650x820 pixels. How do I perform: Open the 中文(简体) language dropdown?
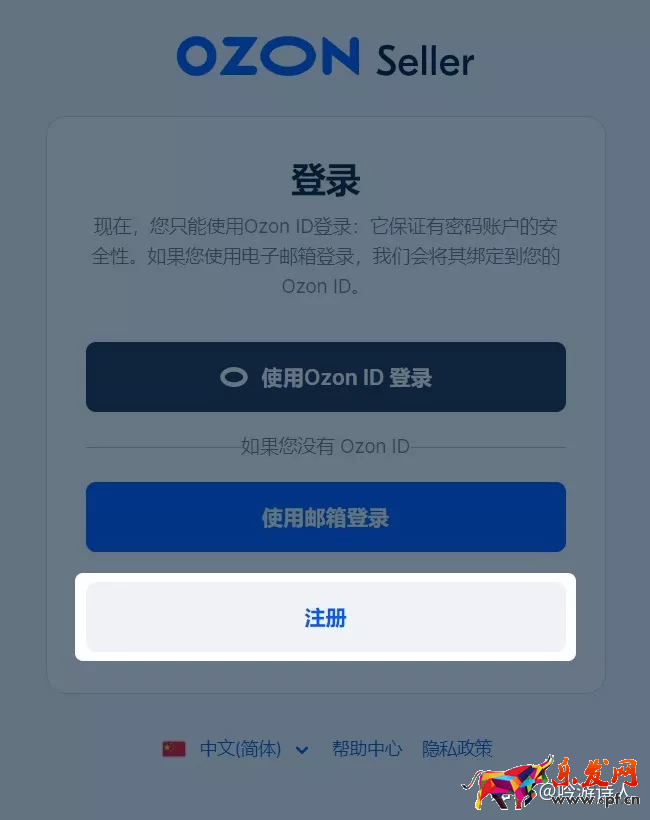240,749
